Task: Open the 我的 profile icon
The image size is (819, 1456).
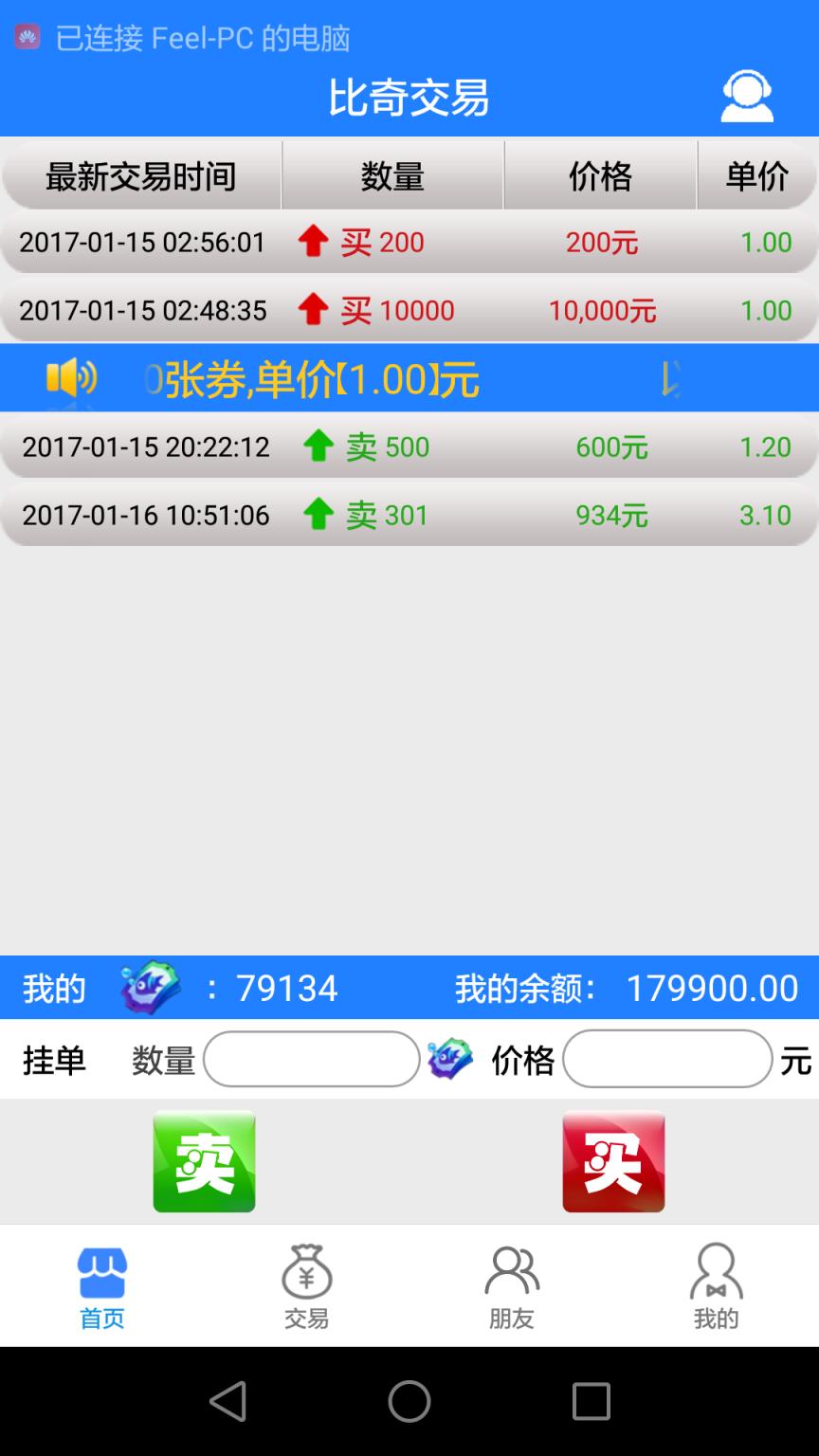Action: [715, 1270]
